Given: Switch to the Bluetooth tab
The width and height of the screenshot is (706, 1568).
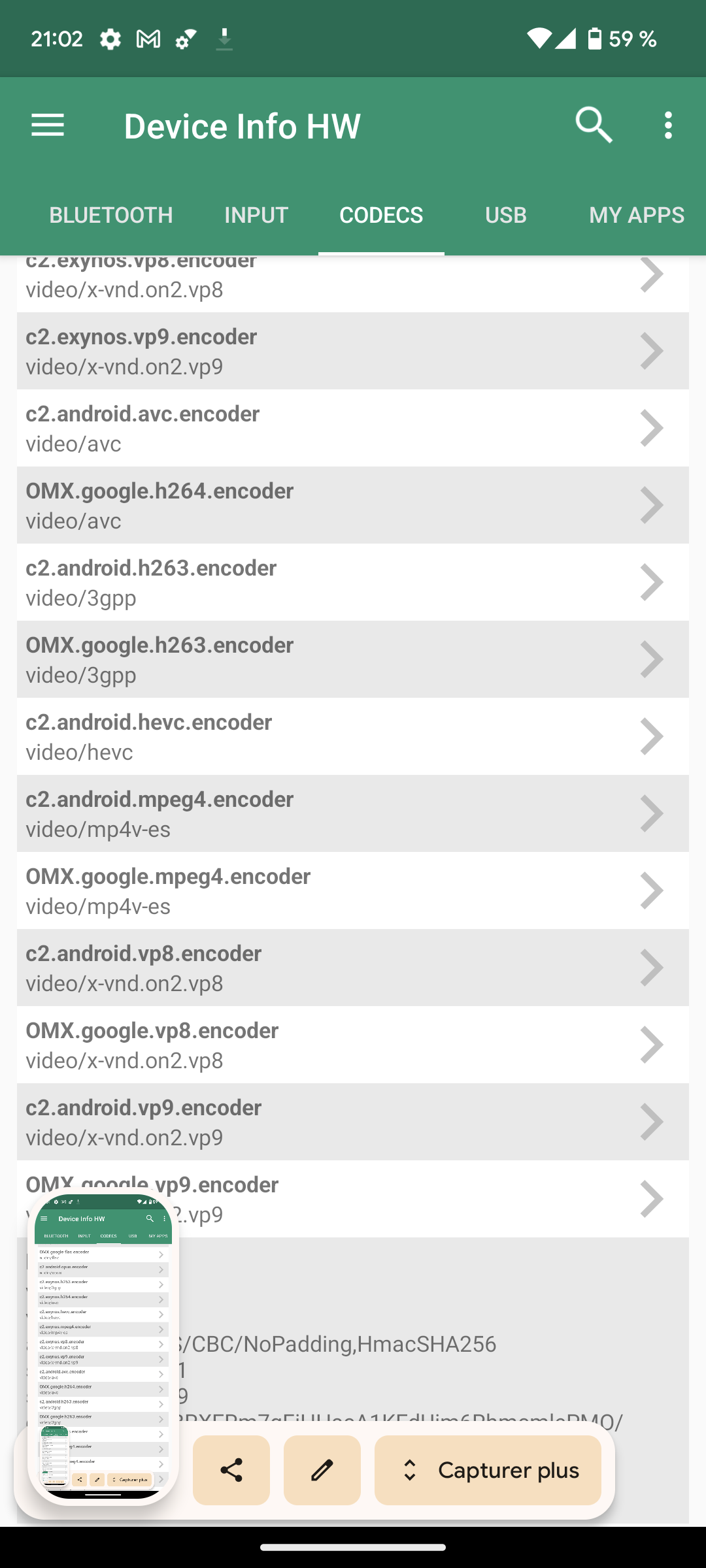Looking at the screenshot, I should [x=111, y=215].
